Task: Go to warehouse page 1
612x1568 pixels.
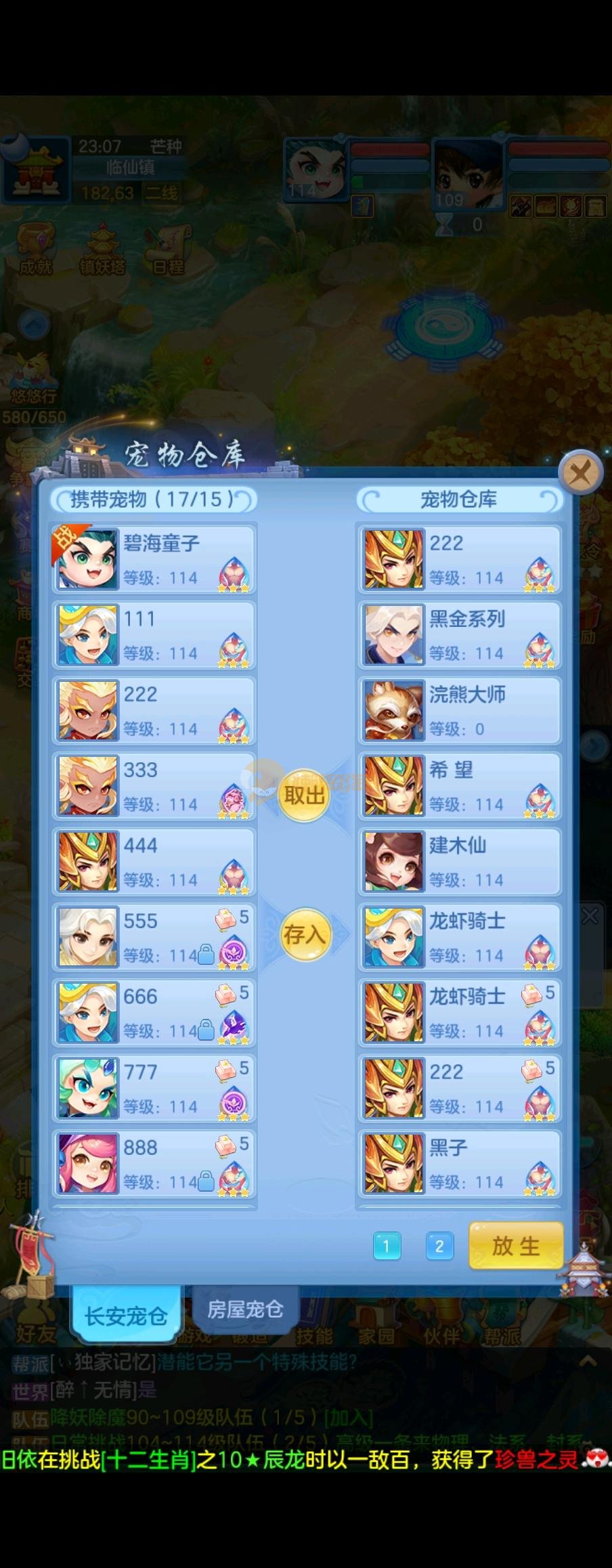Action: (x=387, y=1246)
